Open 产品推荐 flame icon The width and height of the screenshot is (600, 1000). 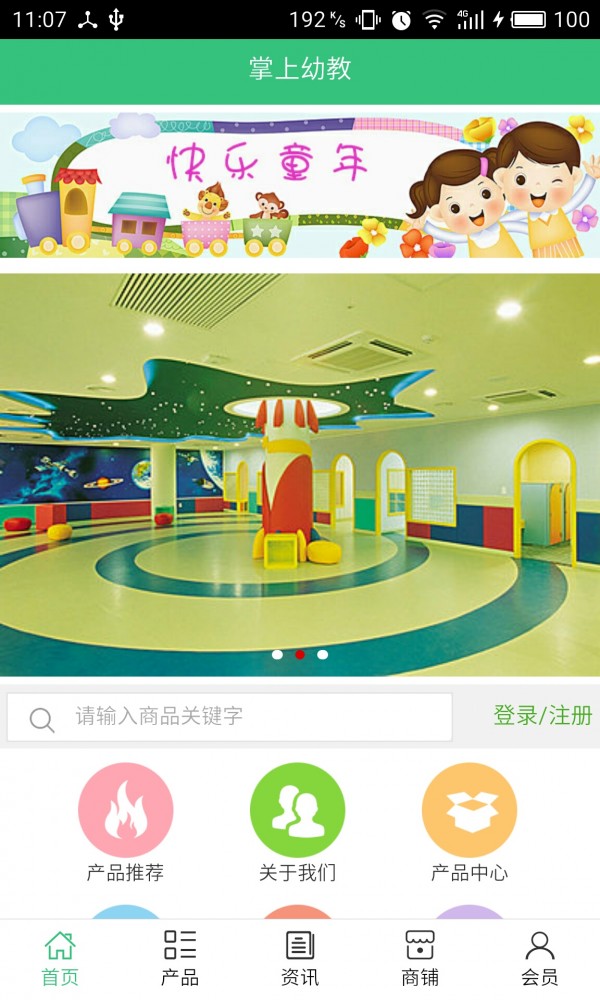[125, 811]
